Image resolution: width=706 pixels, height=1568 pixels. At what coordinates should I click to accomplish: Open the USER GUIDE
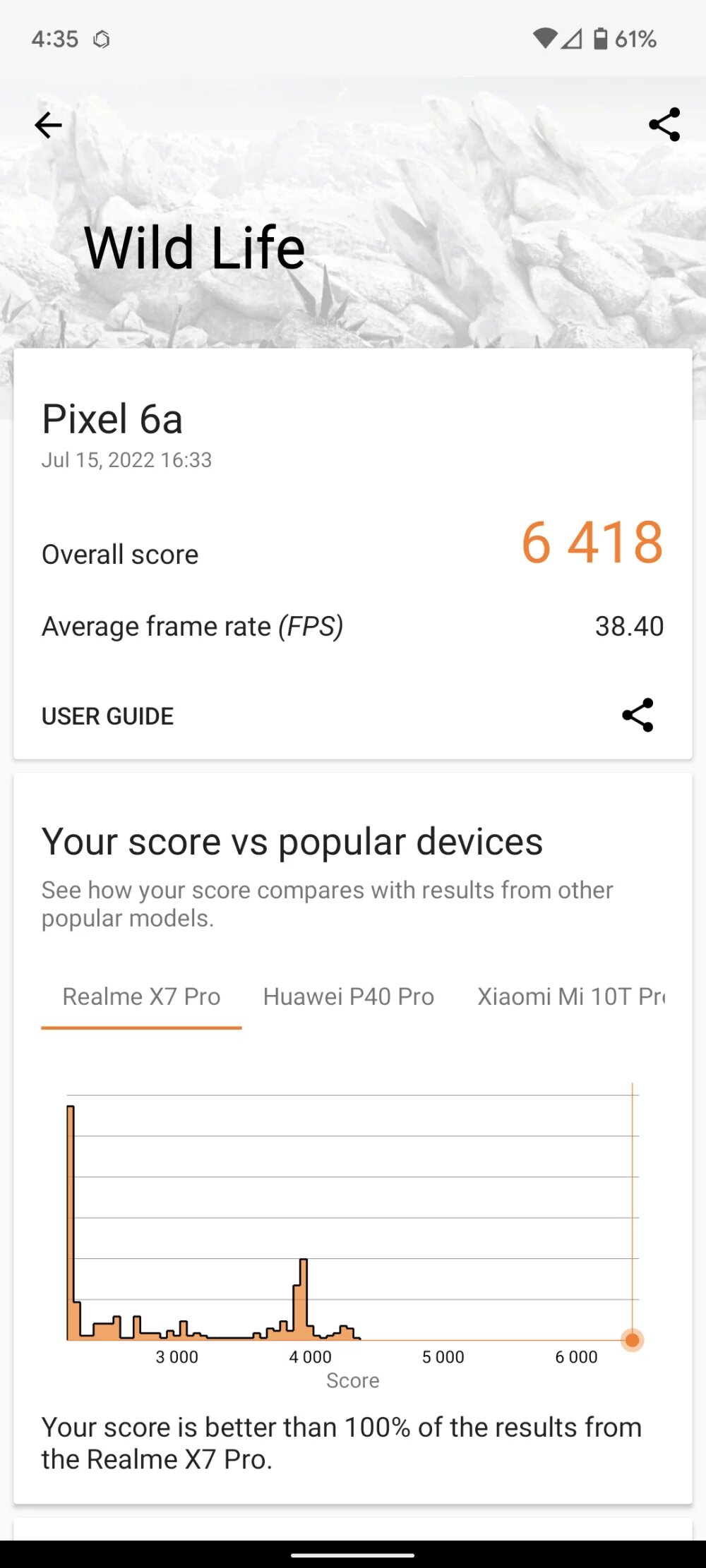coord(107,716)
